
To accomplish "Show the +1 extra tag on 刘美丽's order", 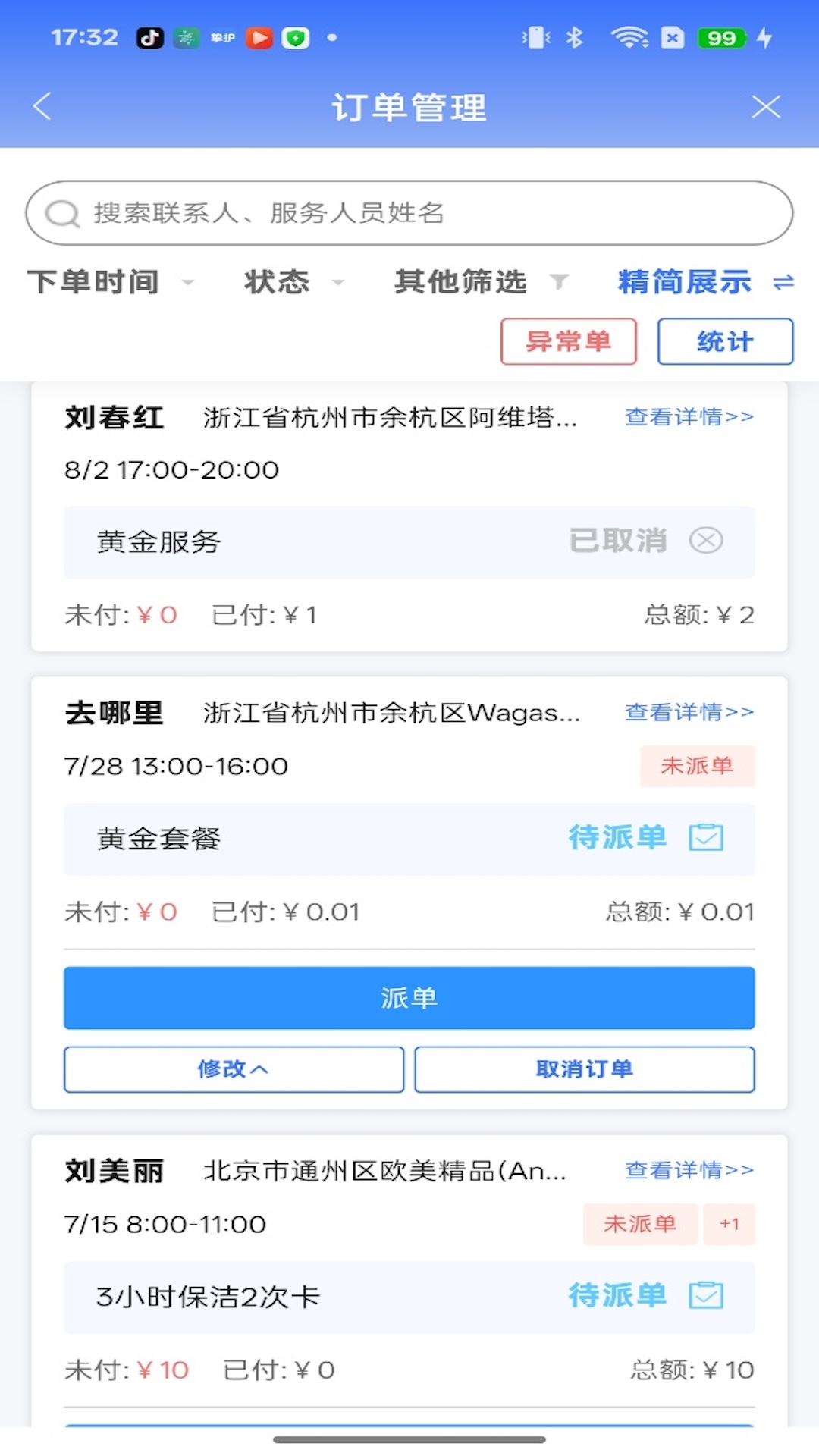I will [729, 1224].
